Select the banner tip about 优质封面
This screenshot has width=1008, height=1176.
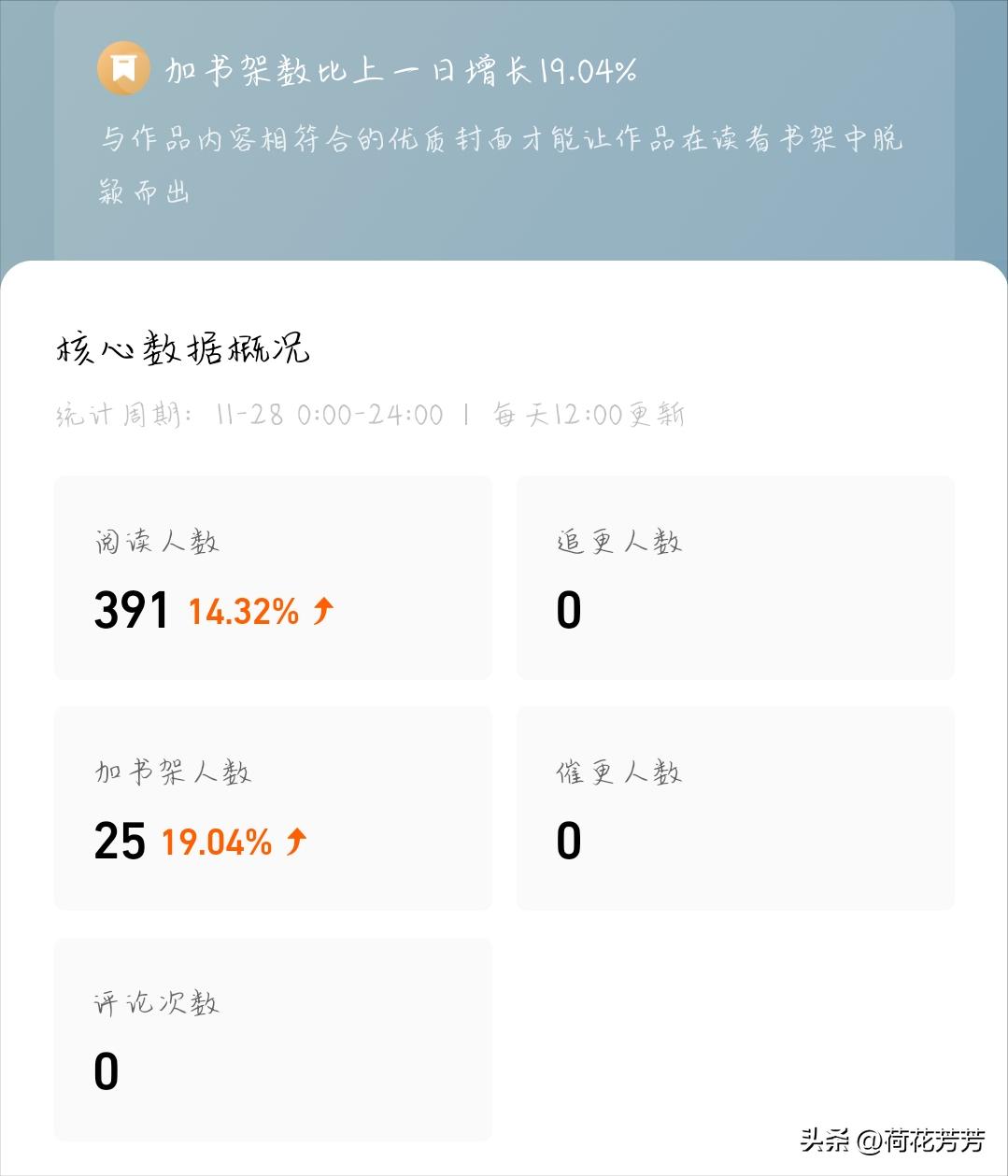(504, 163)
